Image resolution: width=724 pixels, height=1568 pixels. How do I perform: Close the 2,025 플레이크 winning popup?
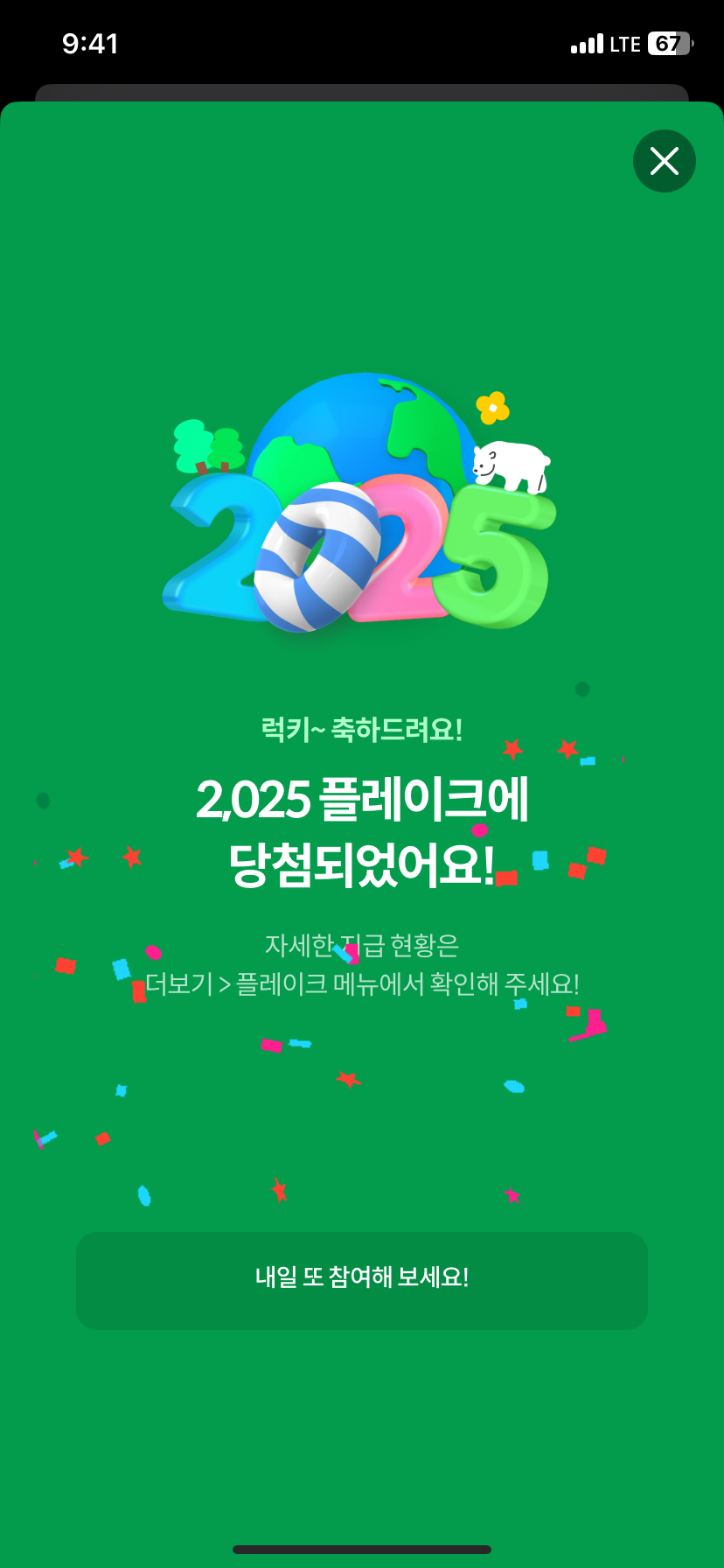(664, 161)
